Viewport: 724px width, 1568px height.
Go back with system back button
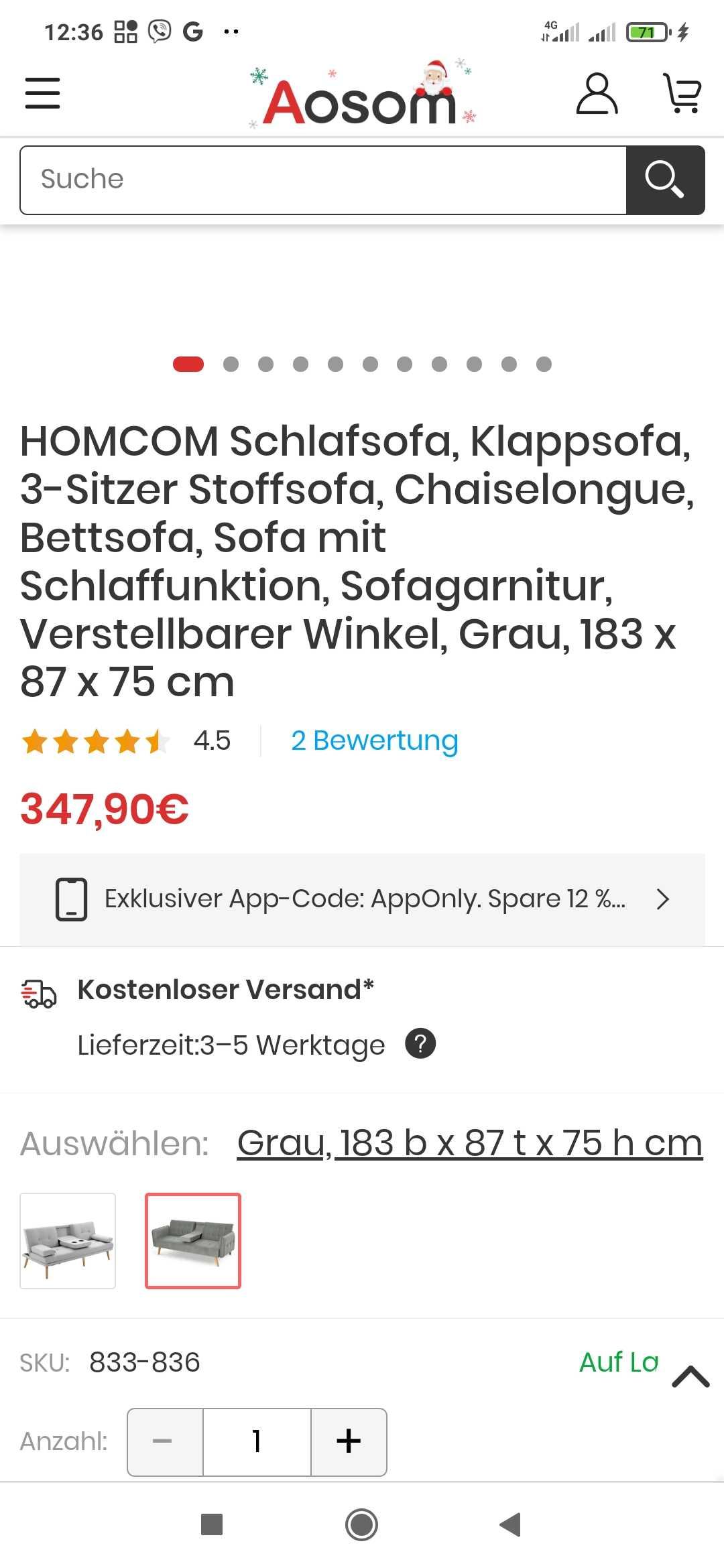[511, 1524]
